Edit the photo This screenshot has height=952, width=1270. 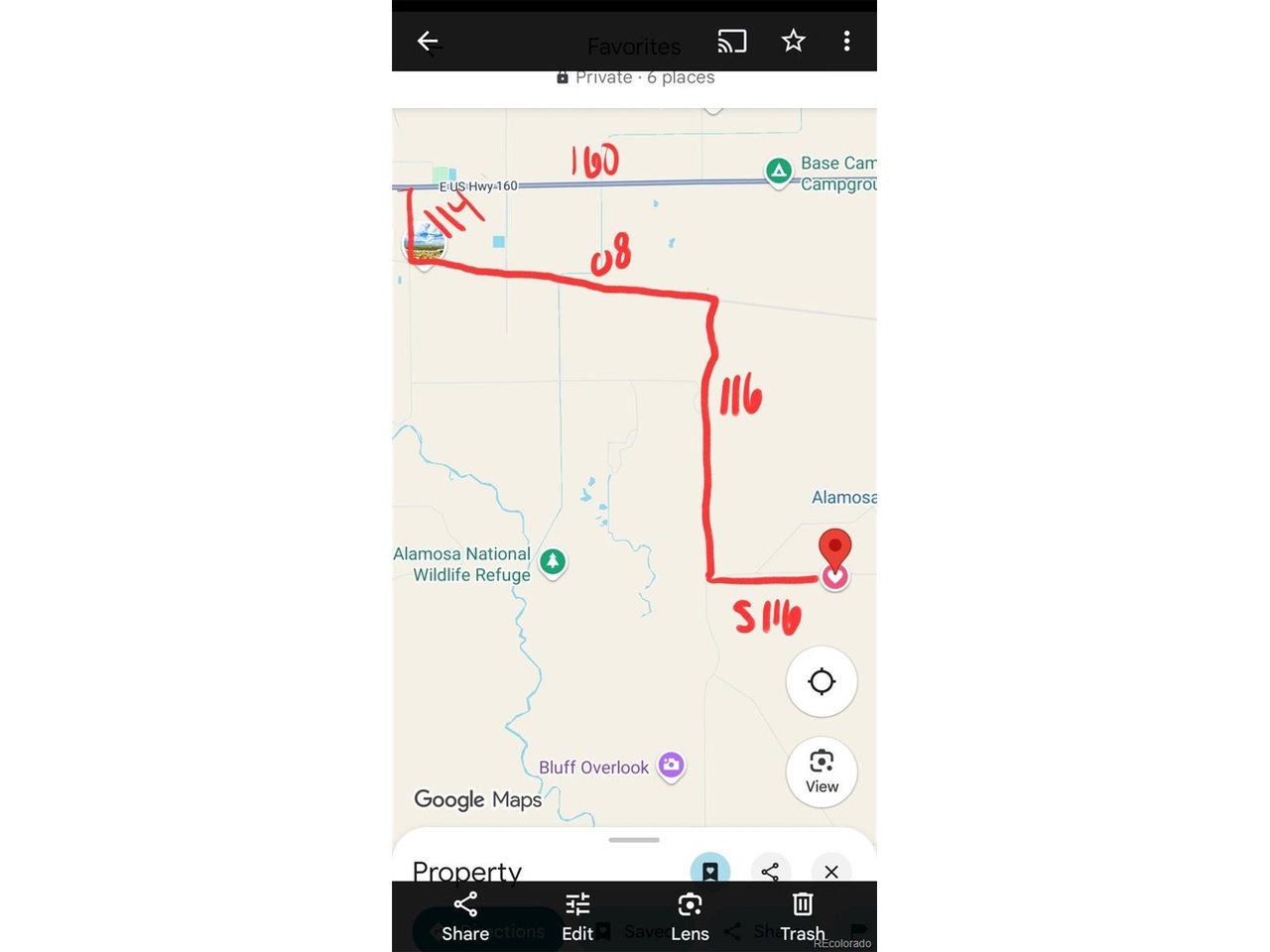577,916
